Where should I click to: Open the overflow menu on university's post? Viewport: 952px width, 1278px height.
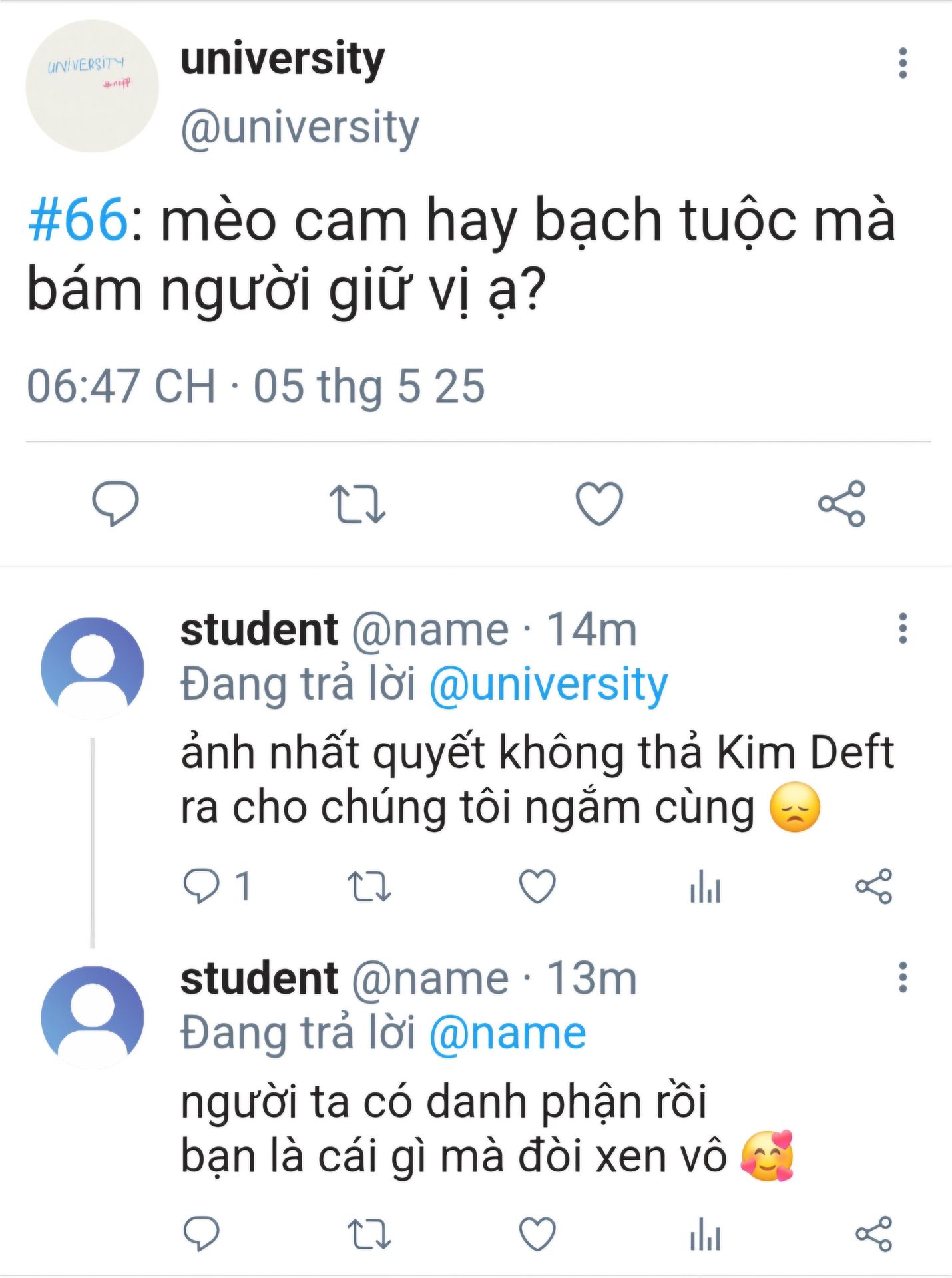(902, 63)
